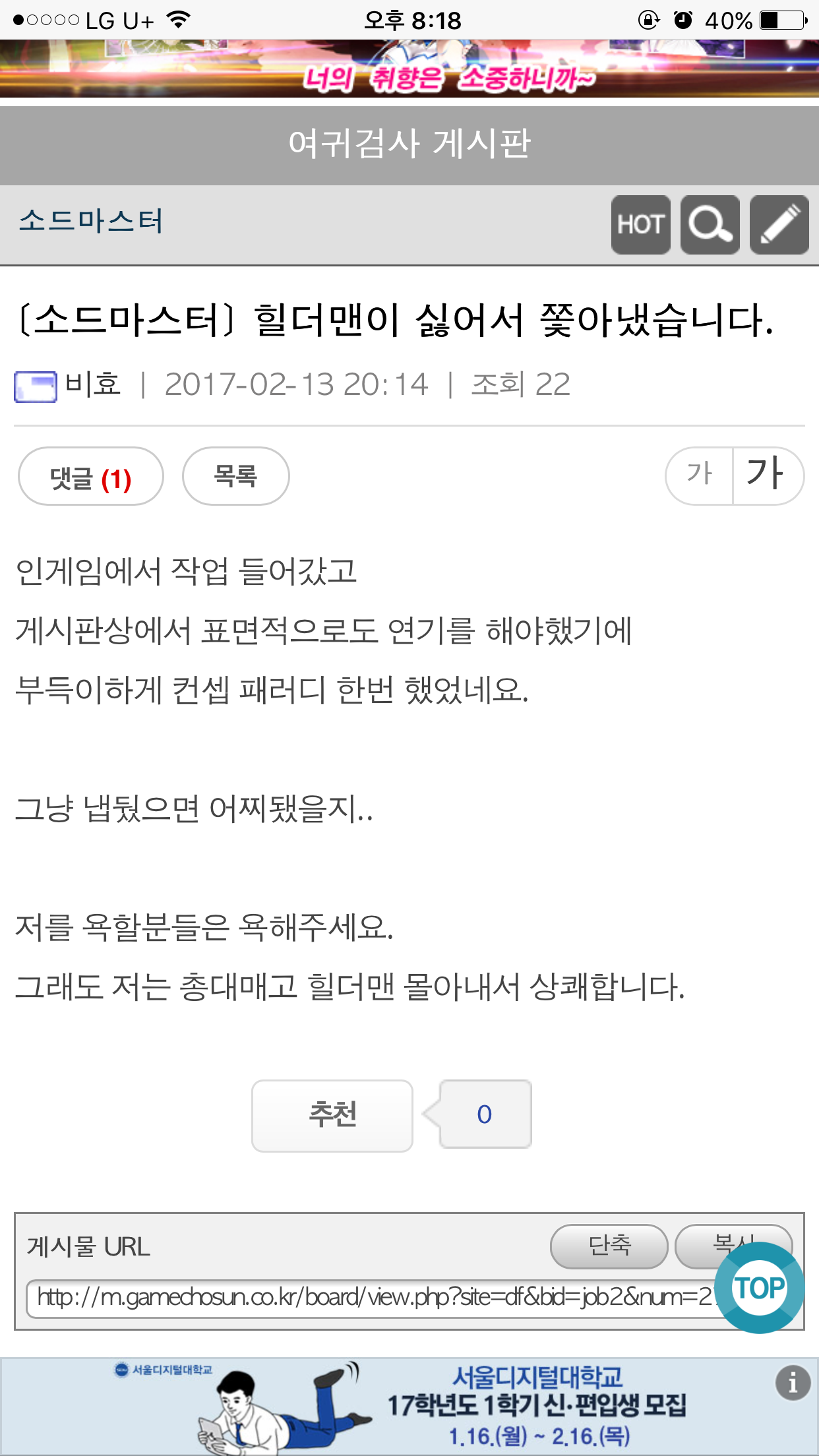
Task: Shorten the URL with 단축 button
Action: (x=609, y=1246)
